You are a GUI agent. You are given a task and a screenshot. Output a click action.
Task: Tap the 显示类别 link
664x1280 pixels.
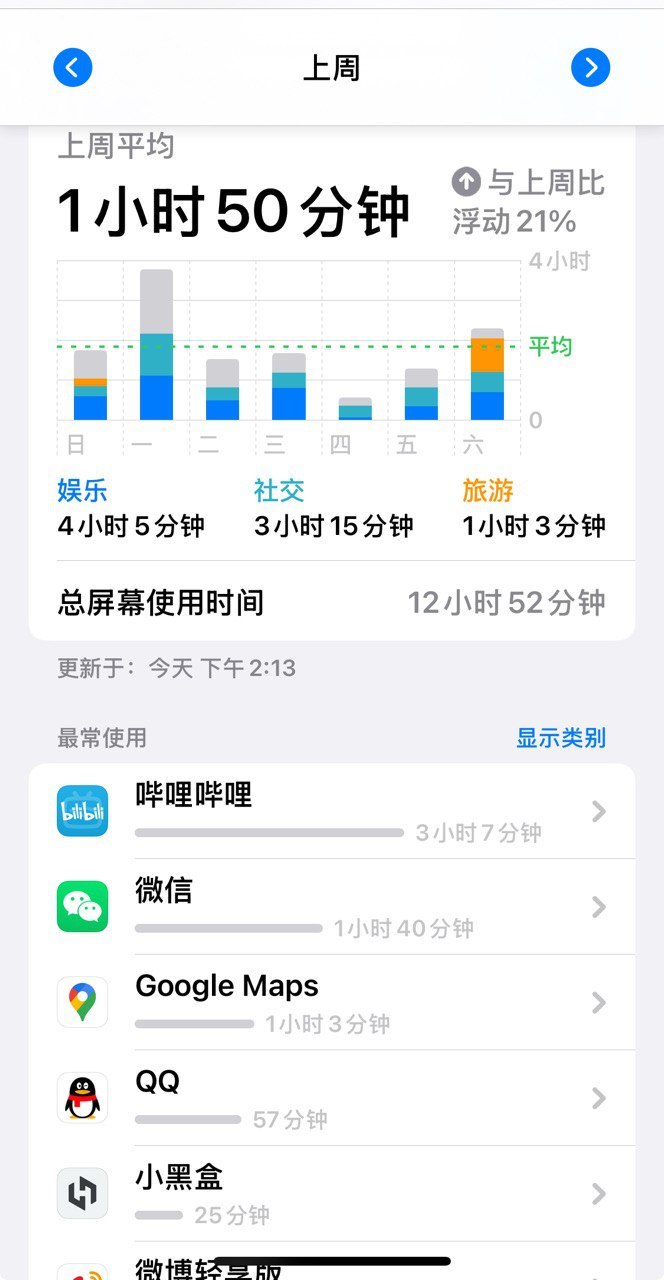coord(560,738)
